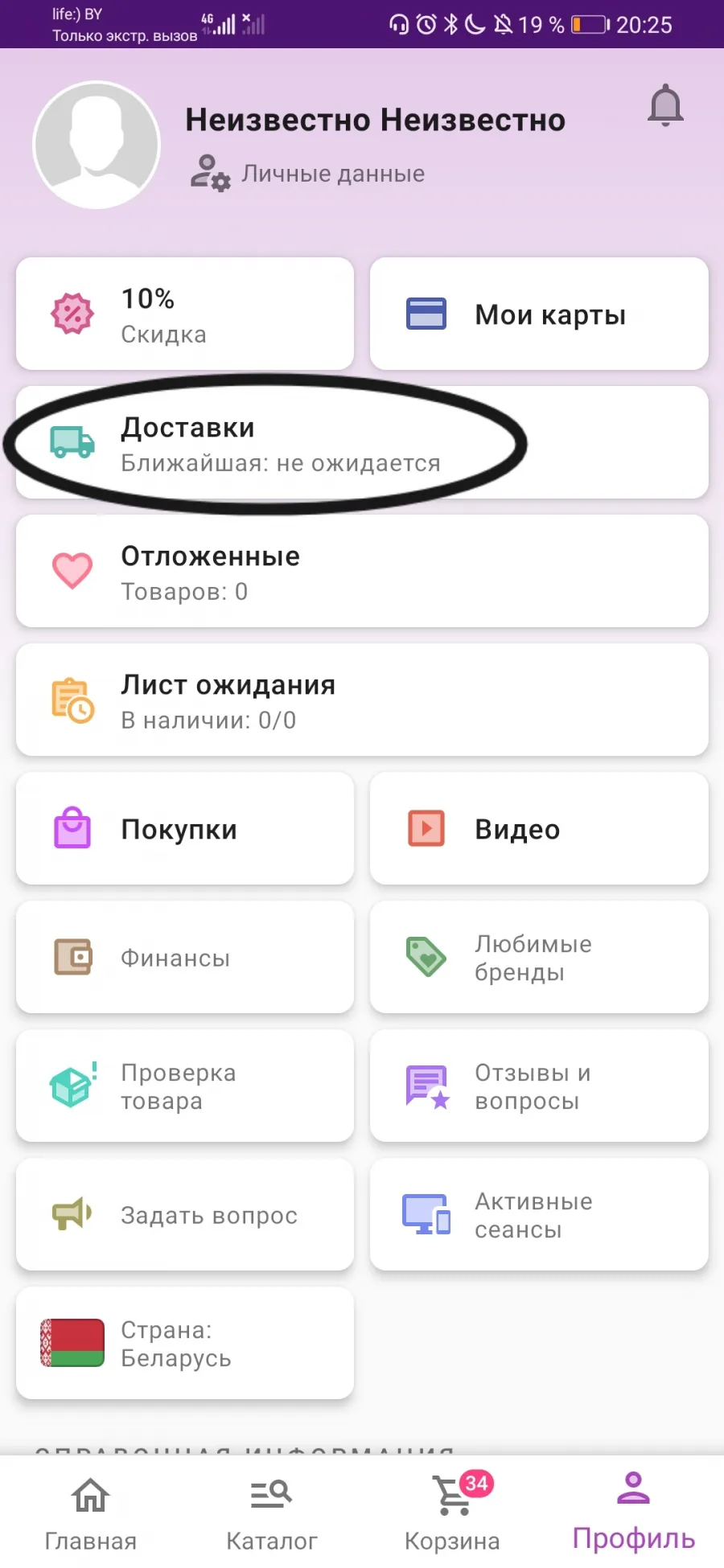The width and height of the screenshot is (724, 1568).
Task: Open the Корзина tab
Action: pyautogui.click(x=452, y=1513)
